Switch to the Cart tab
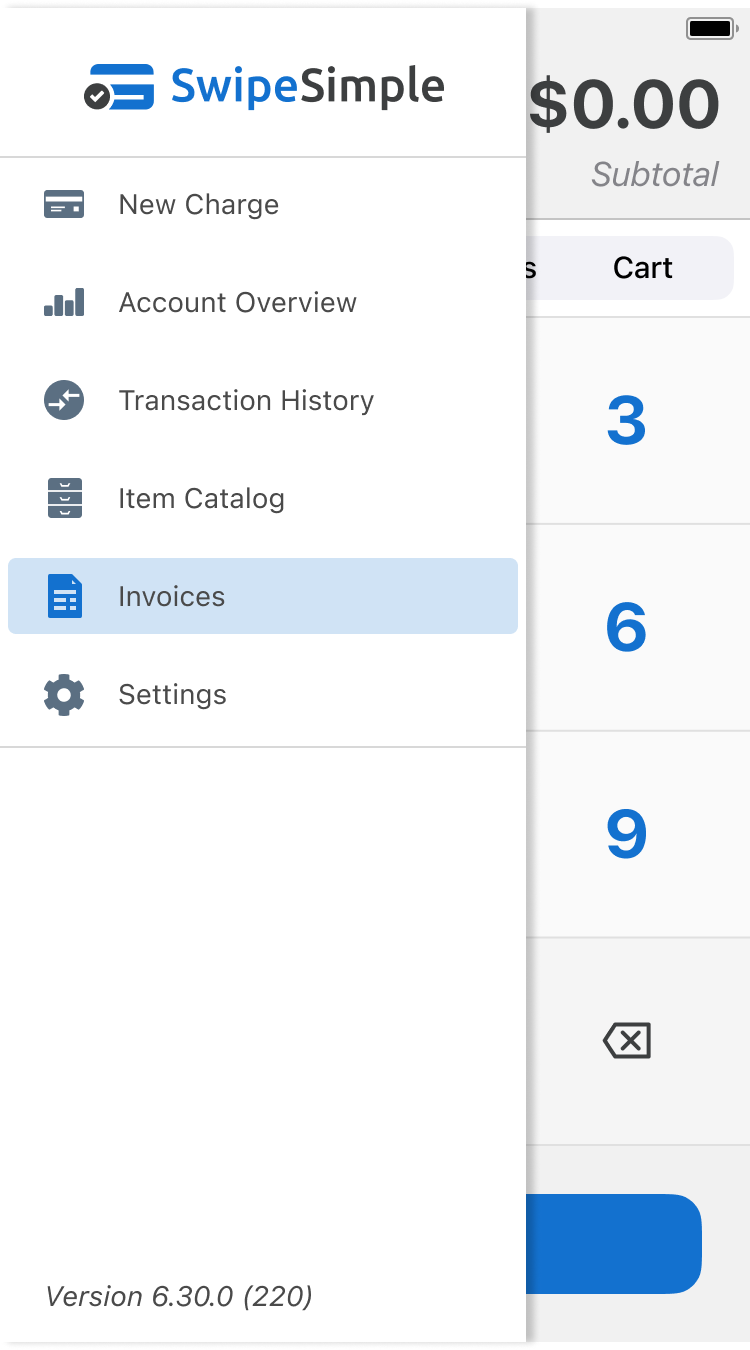 [642, 268]
